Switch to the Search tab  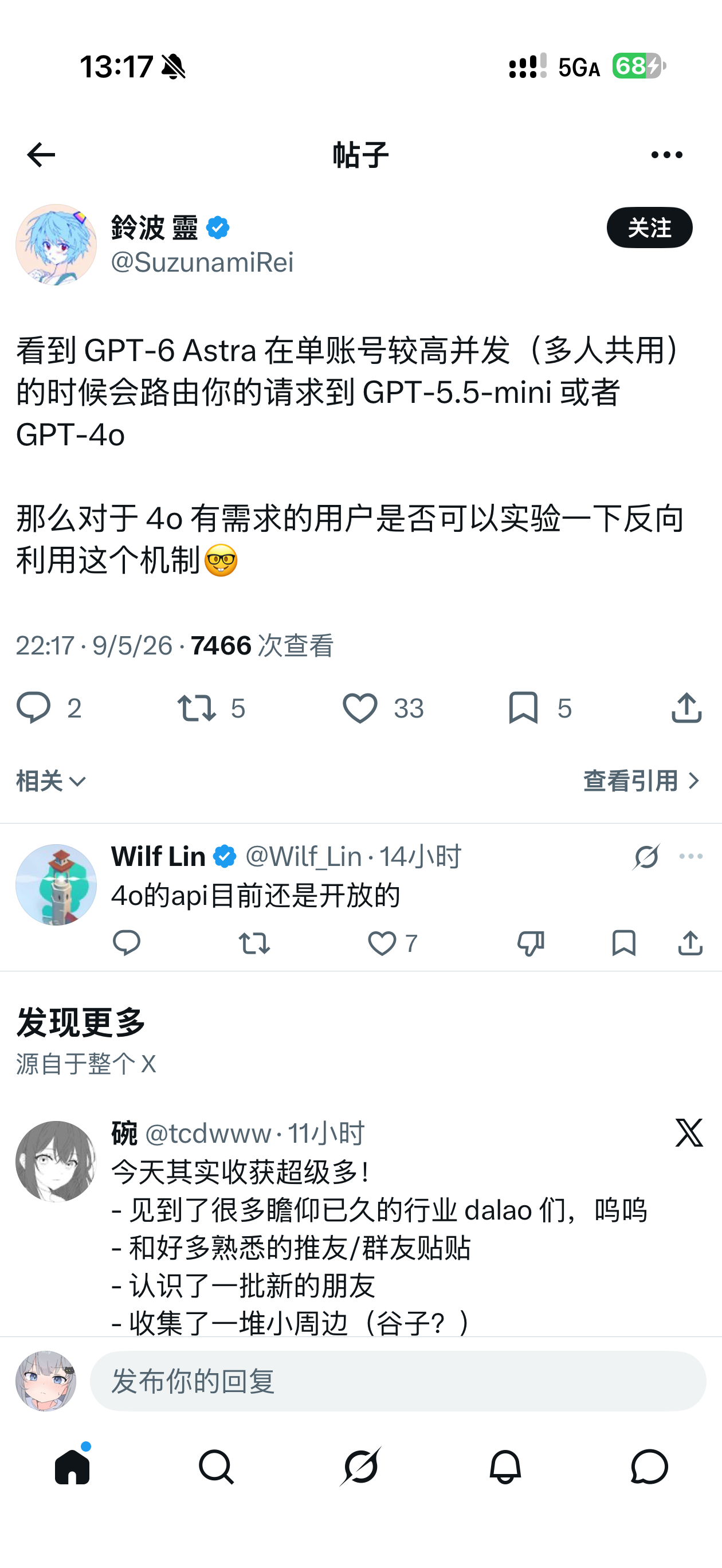click(x=216, y=1467)
